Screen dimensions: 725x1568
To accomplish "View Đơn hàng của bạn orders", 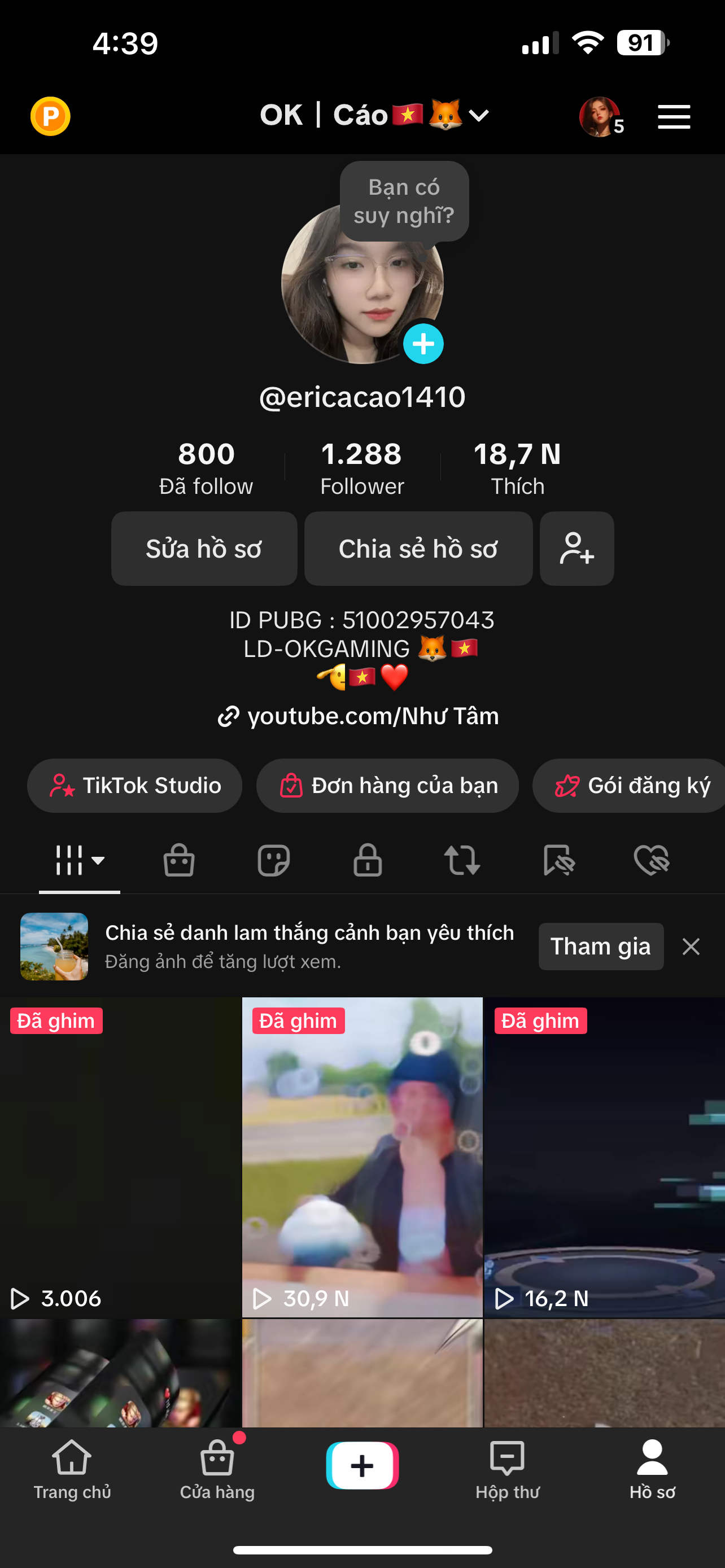I will pos(388,785).
